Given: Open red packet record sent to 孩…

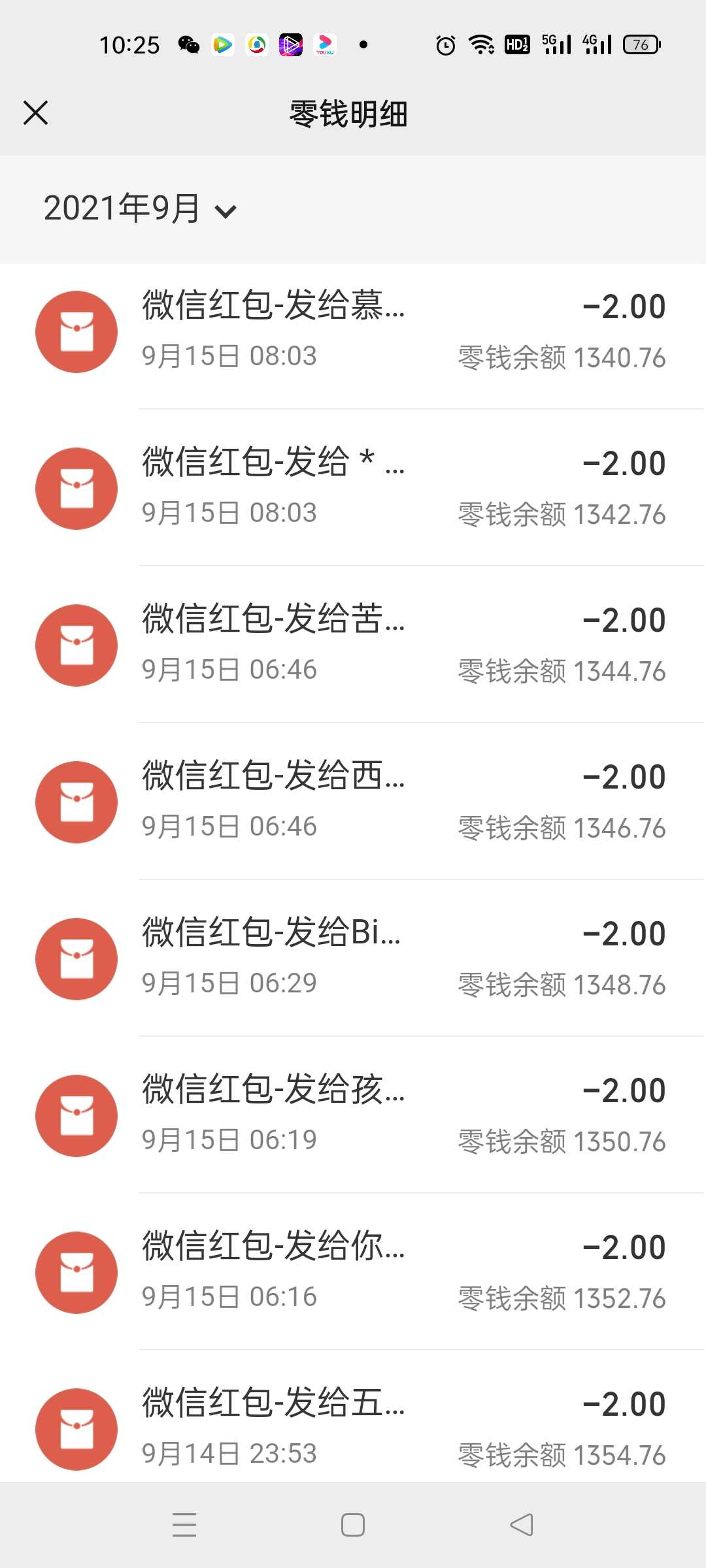Looking at the screenshot, I should coord(353,1115).
